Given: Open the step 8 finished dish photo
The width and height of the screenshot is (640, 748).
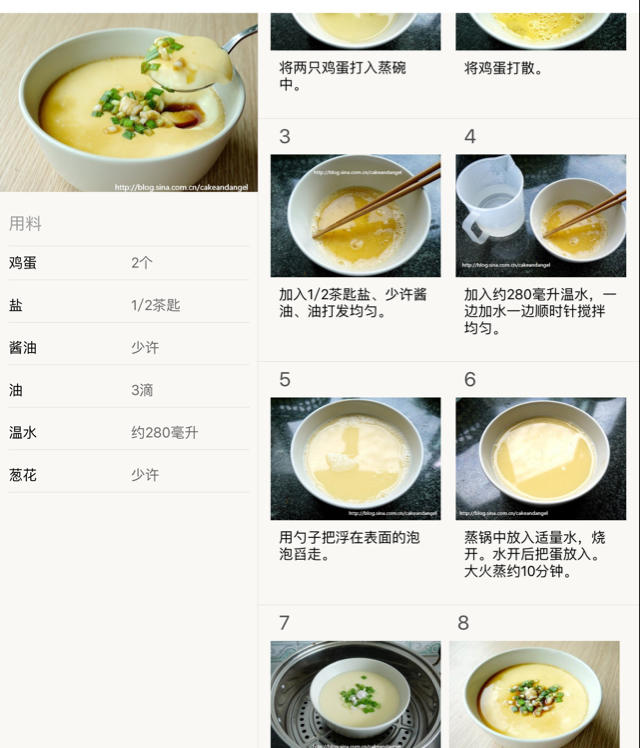Looking at the screenshot, I should pyautogui.click(x=534, y=695).
